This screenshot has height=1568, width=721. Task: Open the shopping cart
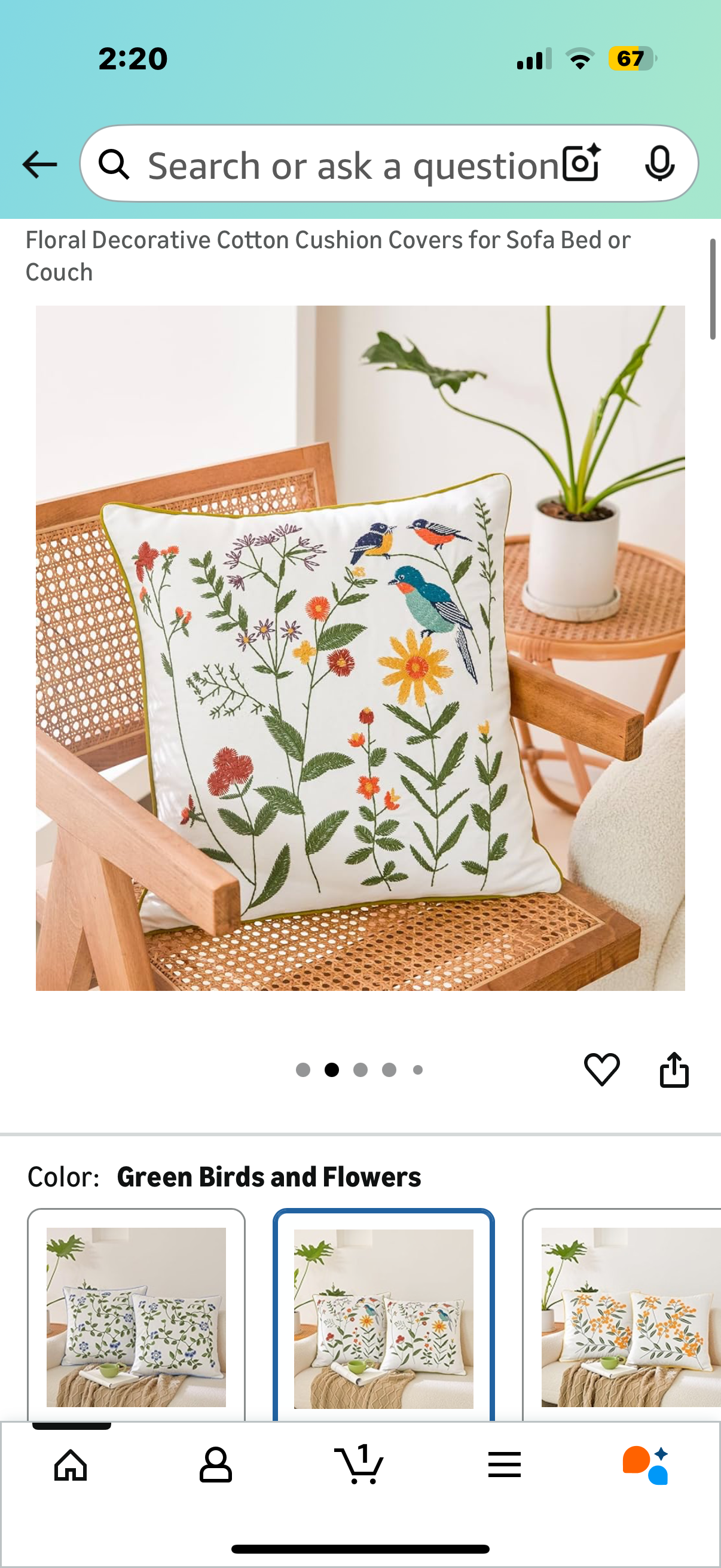[x=359, y=1465]
